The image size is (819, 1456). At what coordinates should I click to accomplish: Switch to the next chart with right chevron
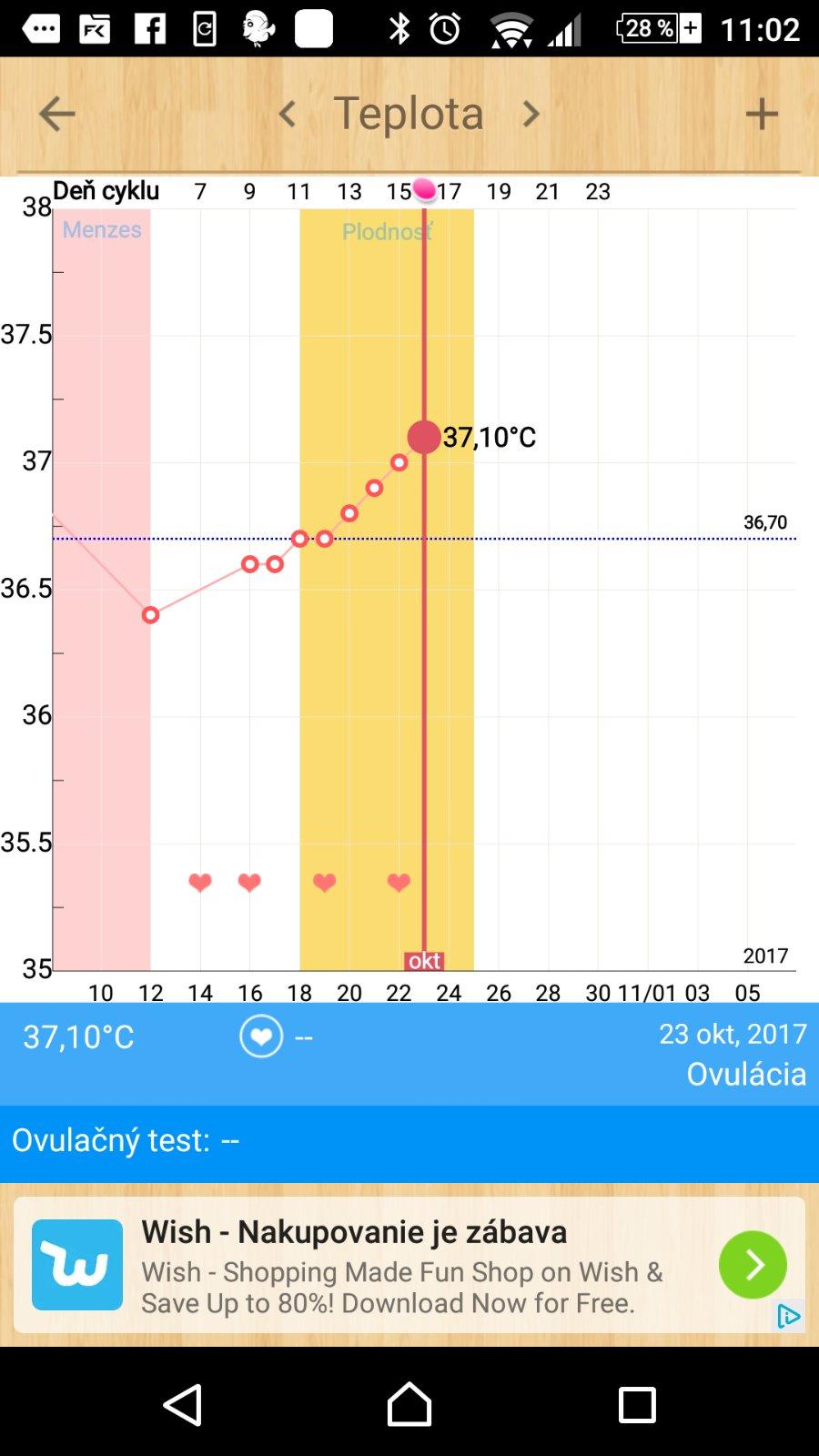[531, 114]
